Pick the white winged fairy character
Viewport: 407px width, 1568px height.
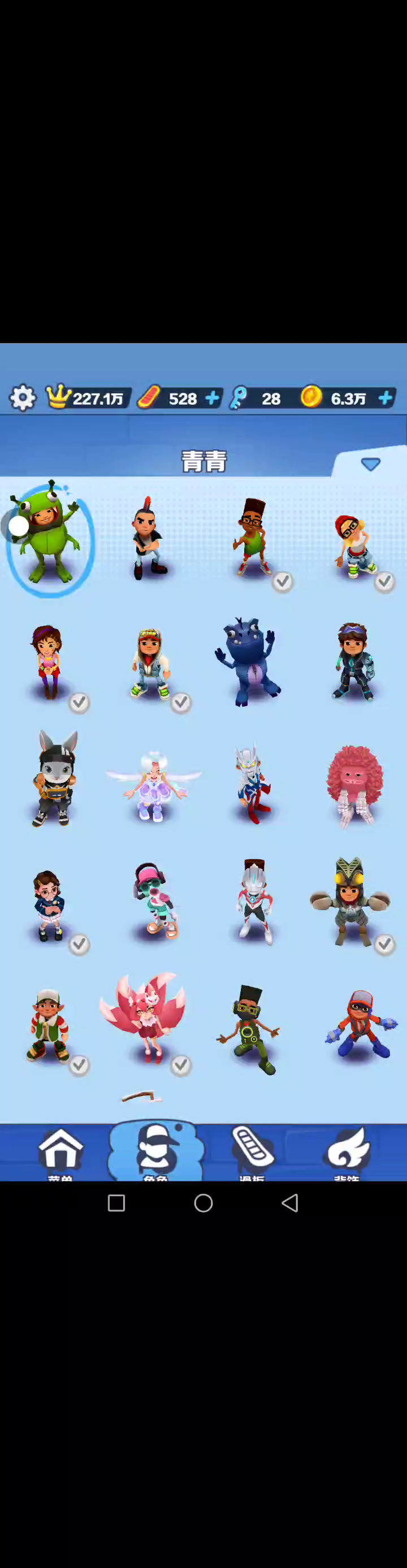(153, 785)
